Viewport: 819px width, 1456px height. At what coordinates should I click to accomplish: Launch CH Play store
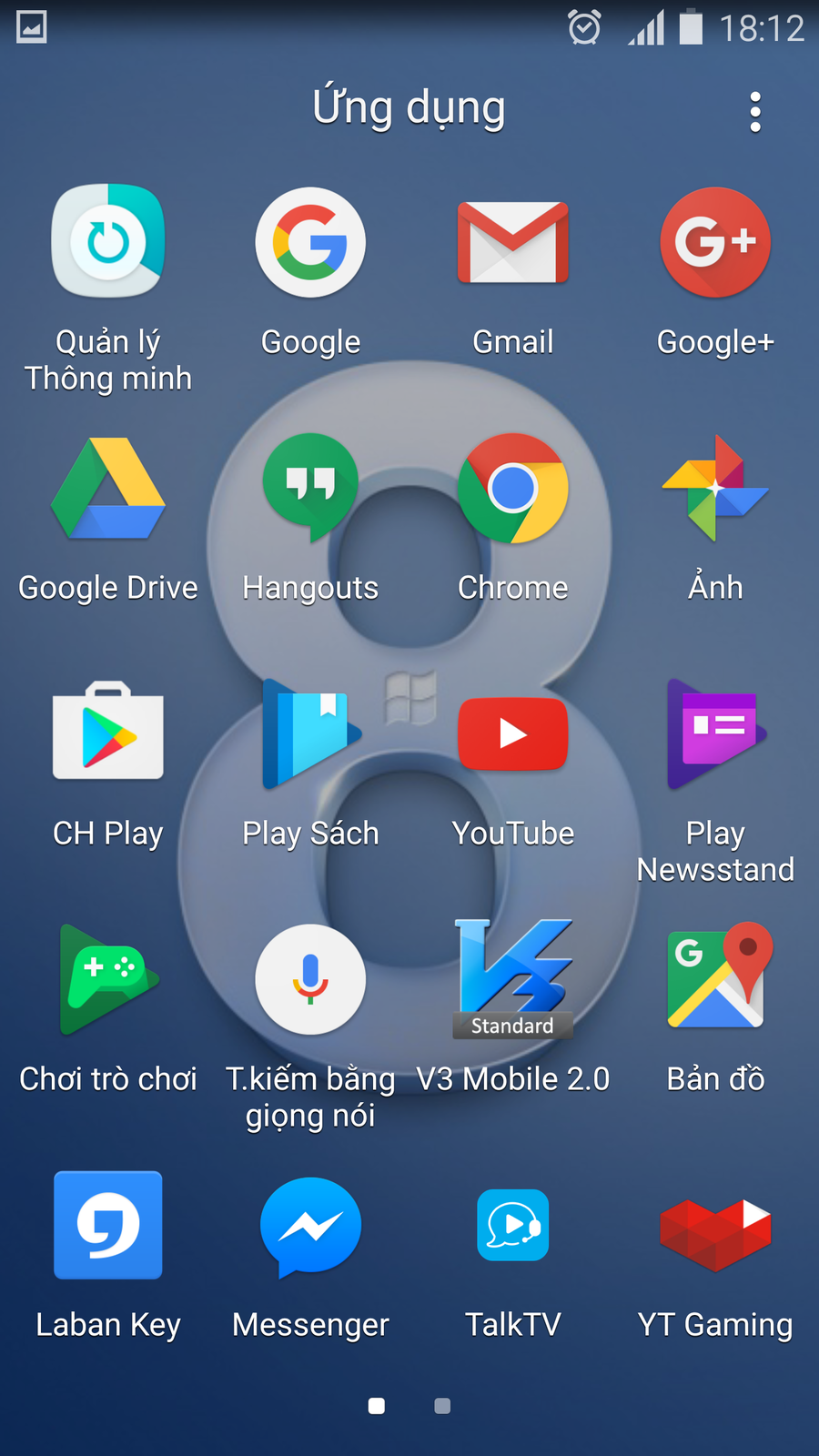[x=108, y=734]
